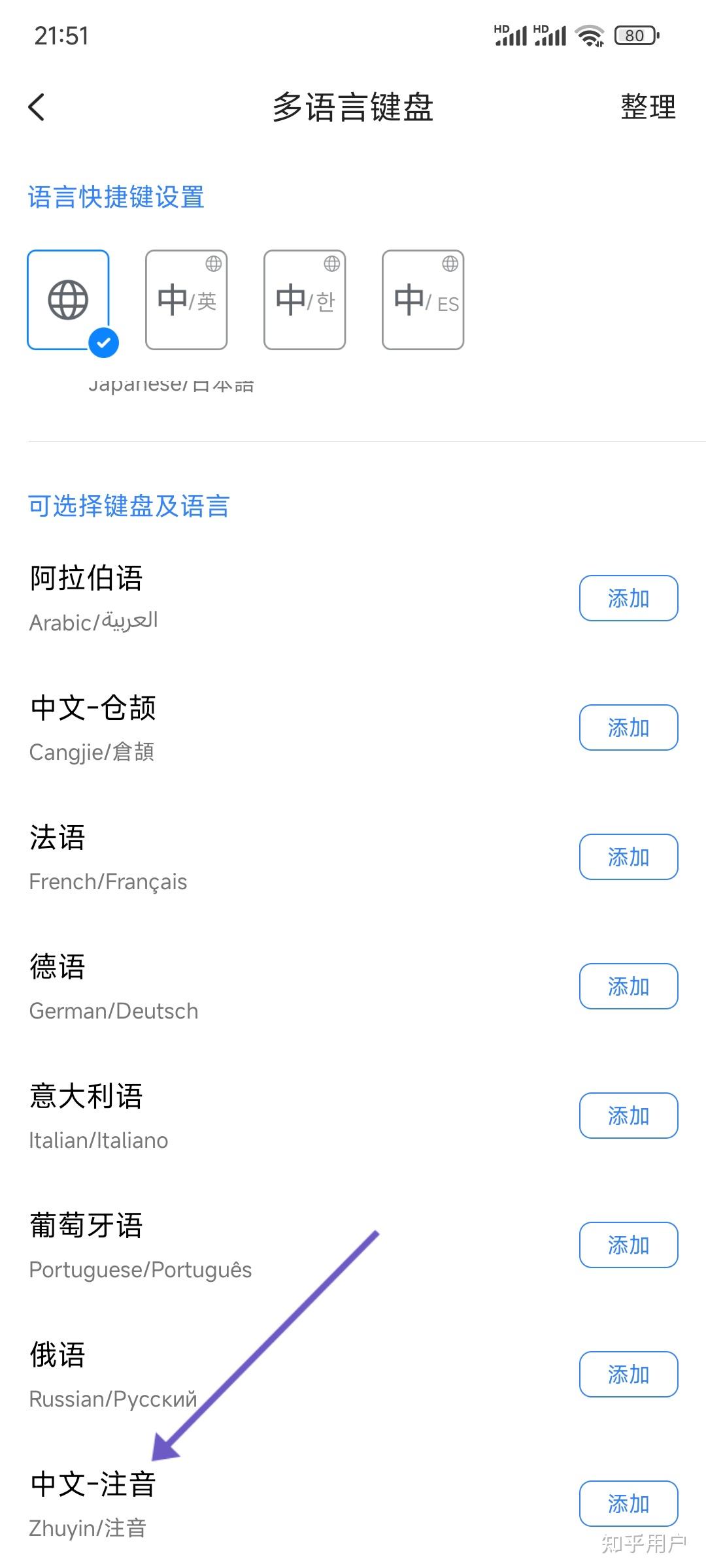The height and width of the screenshot is (1568, 706).
Task: Go back from 多语言键盘 page
Action: pyautogui.click(x=37, y=107)
